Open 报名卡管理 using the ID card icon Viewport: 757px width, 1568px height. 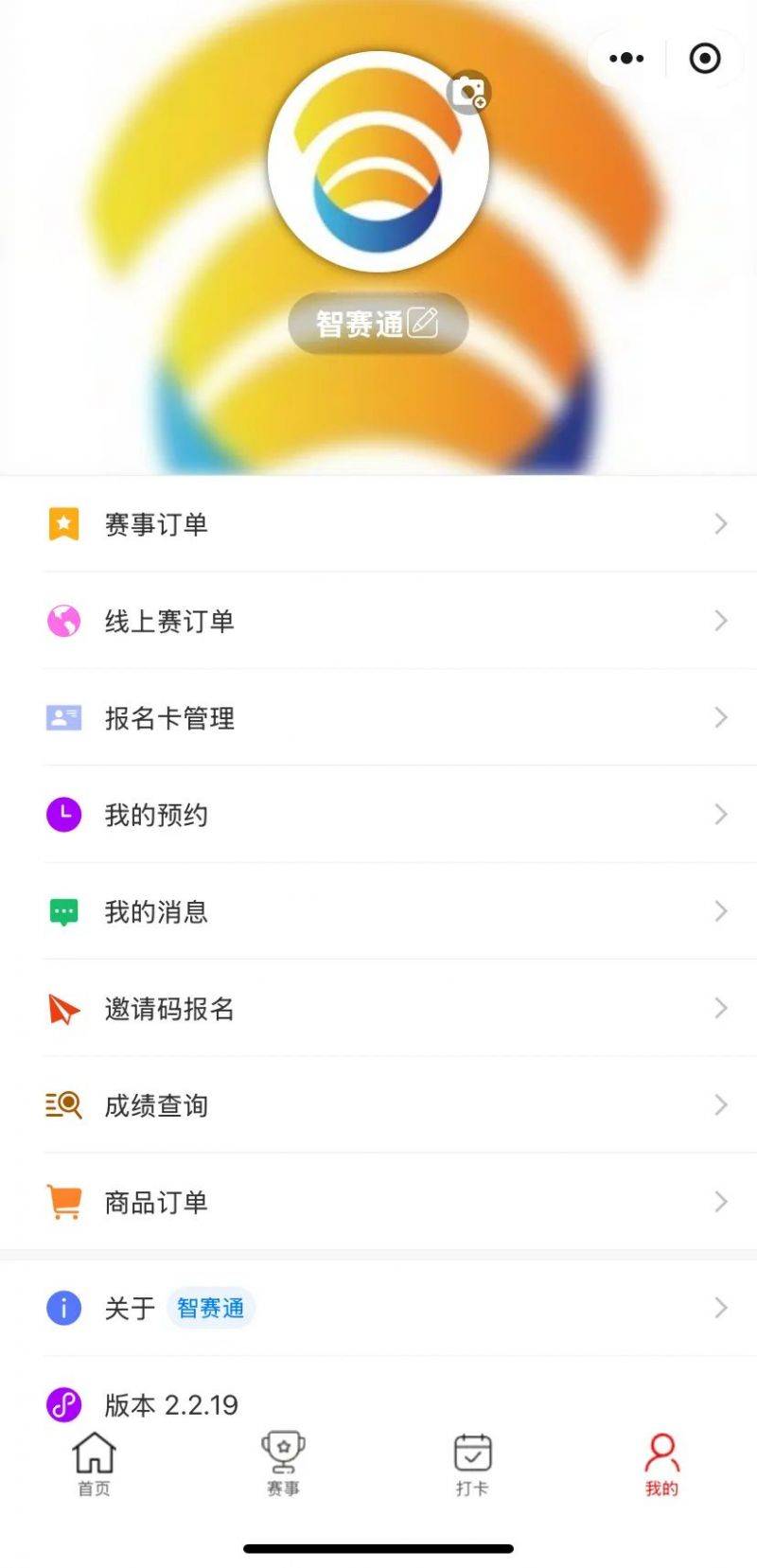click(62, 718)
